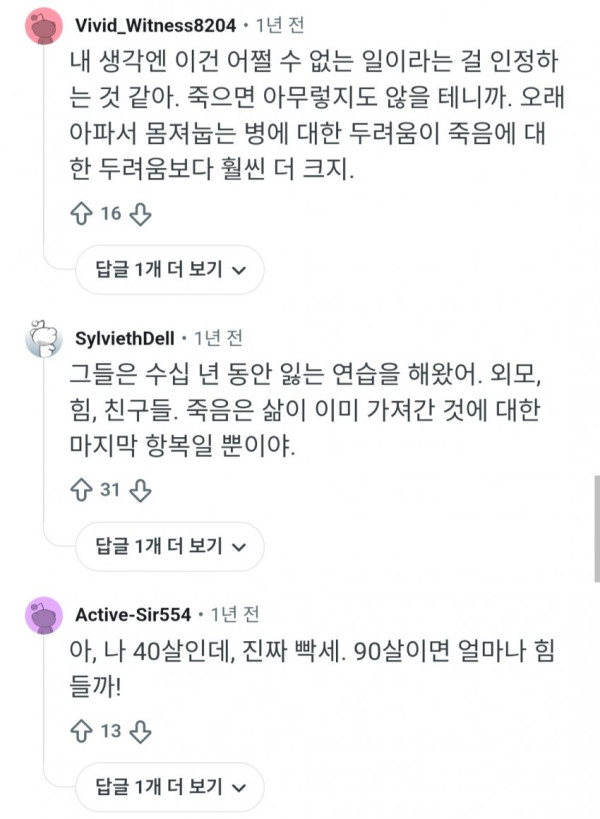View Vivid_Witness8204's profile
Image resolution: width=600 pixels, height=819 pixels.
(155, 25)
